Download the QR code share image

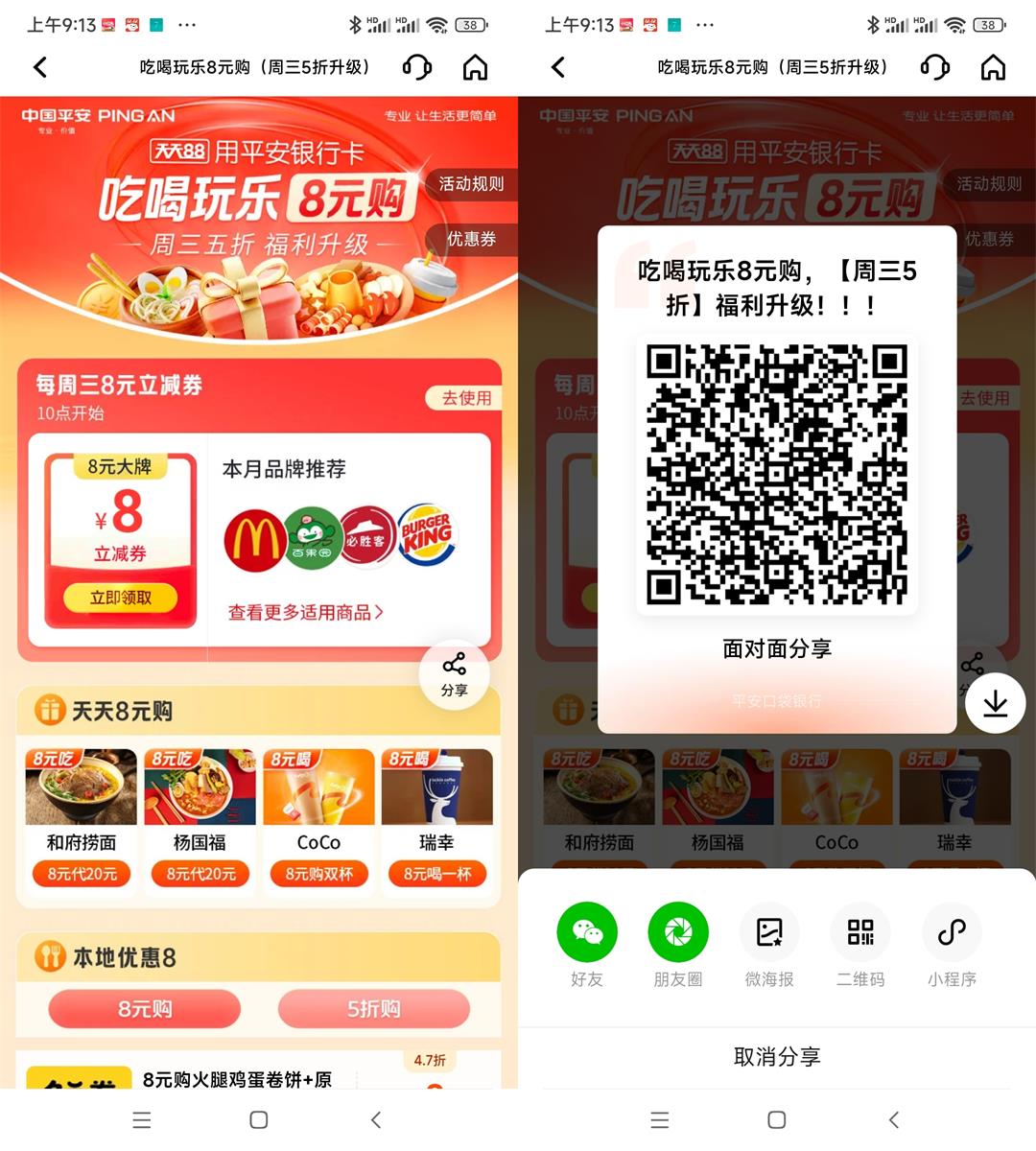pyautogui.click(x=995, y=704)
